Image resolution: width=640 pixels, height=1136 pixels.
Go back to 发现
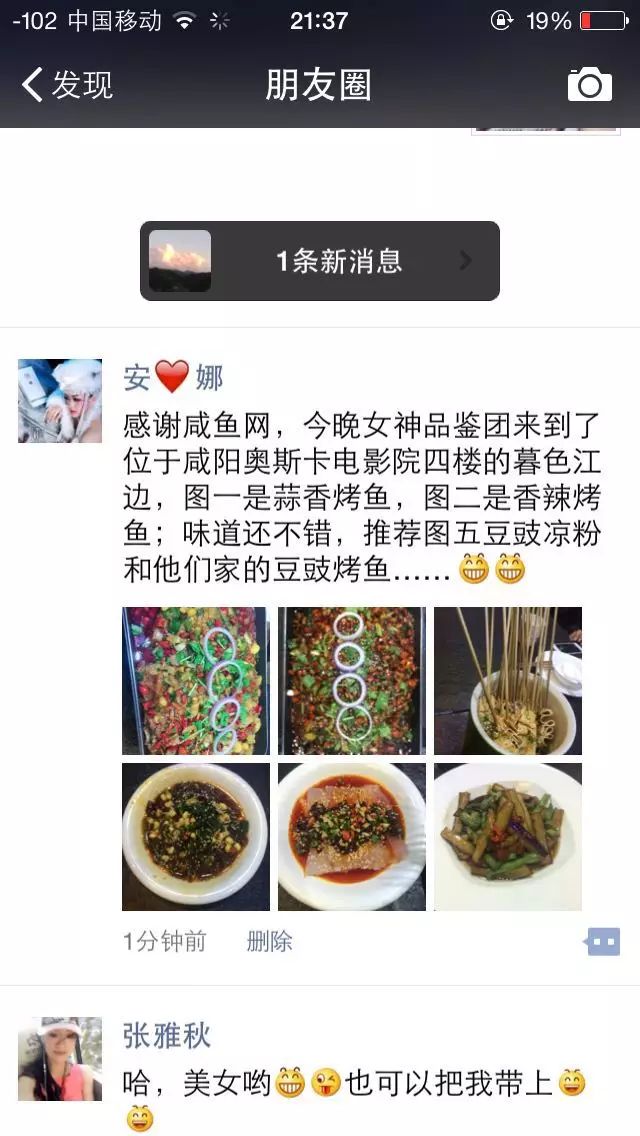coord(68,85)
